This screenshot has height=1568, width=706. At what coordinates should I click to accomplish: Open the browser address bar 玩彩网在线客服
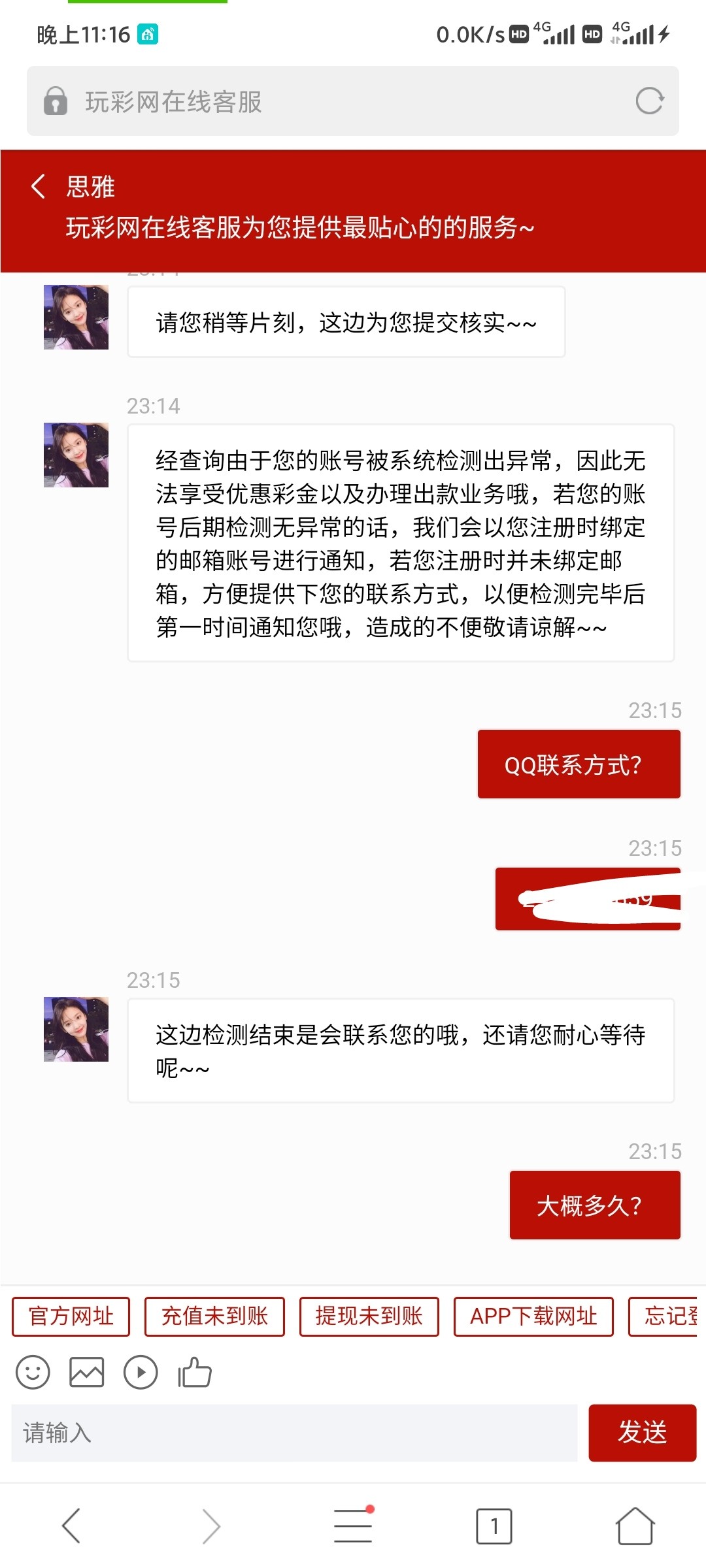coord(327,101)
